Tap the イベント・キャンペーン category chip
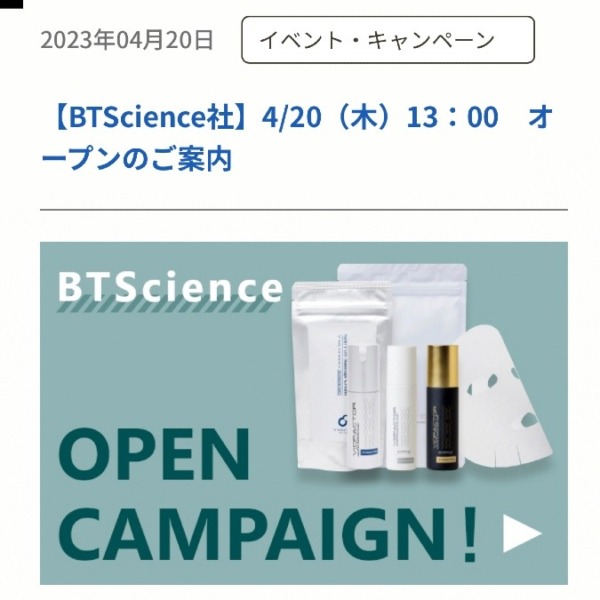This screenshot has width=600, height=600. click(x=388, y=41)
